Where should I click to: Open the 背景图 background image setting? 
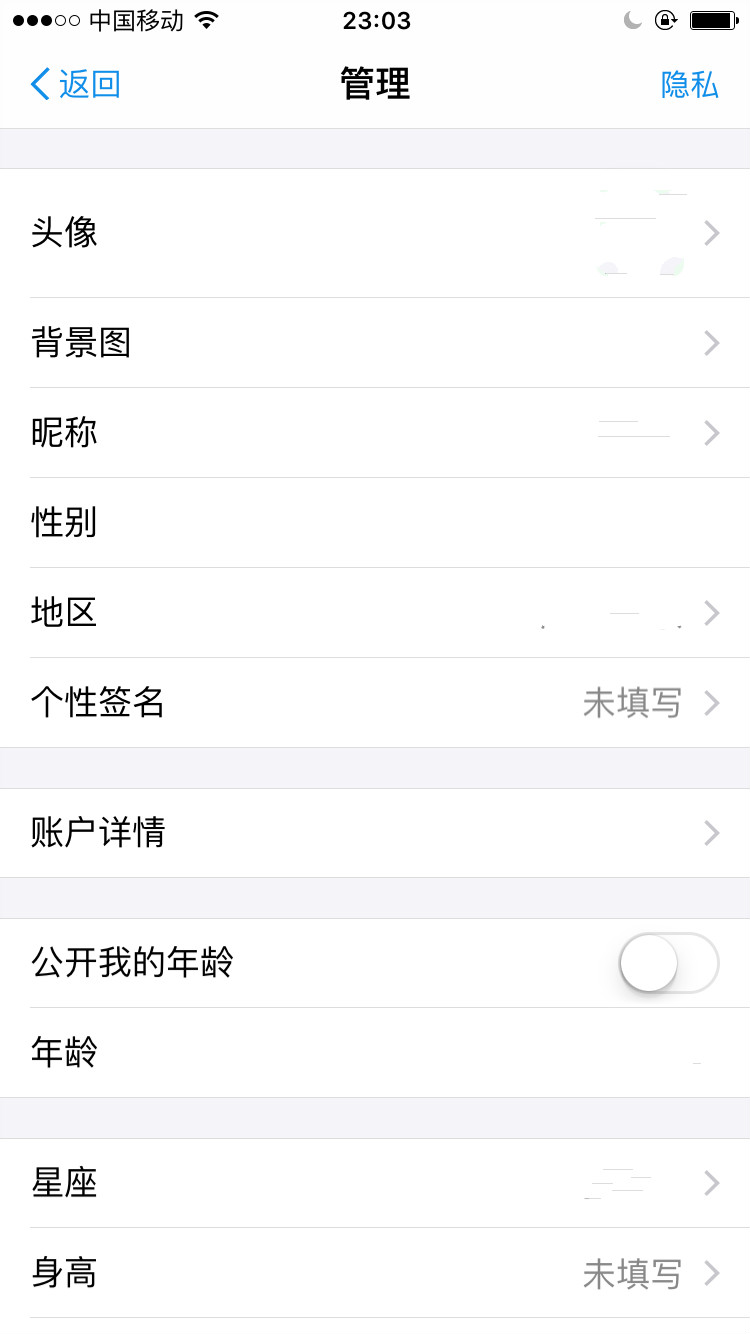point(375,343)
